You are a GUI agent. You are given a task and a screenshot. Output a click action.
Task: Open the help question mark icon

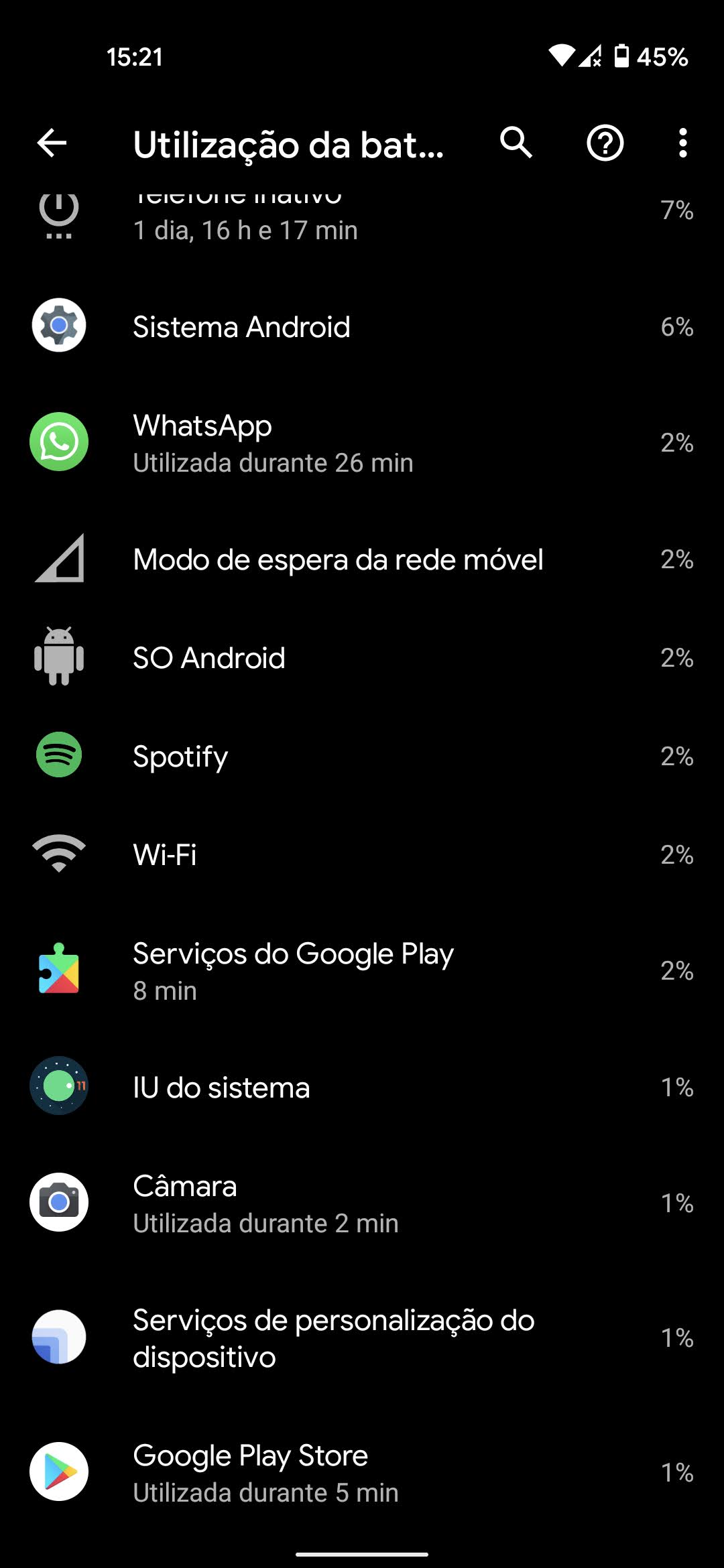coord(605,143)
